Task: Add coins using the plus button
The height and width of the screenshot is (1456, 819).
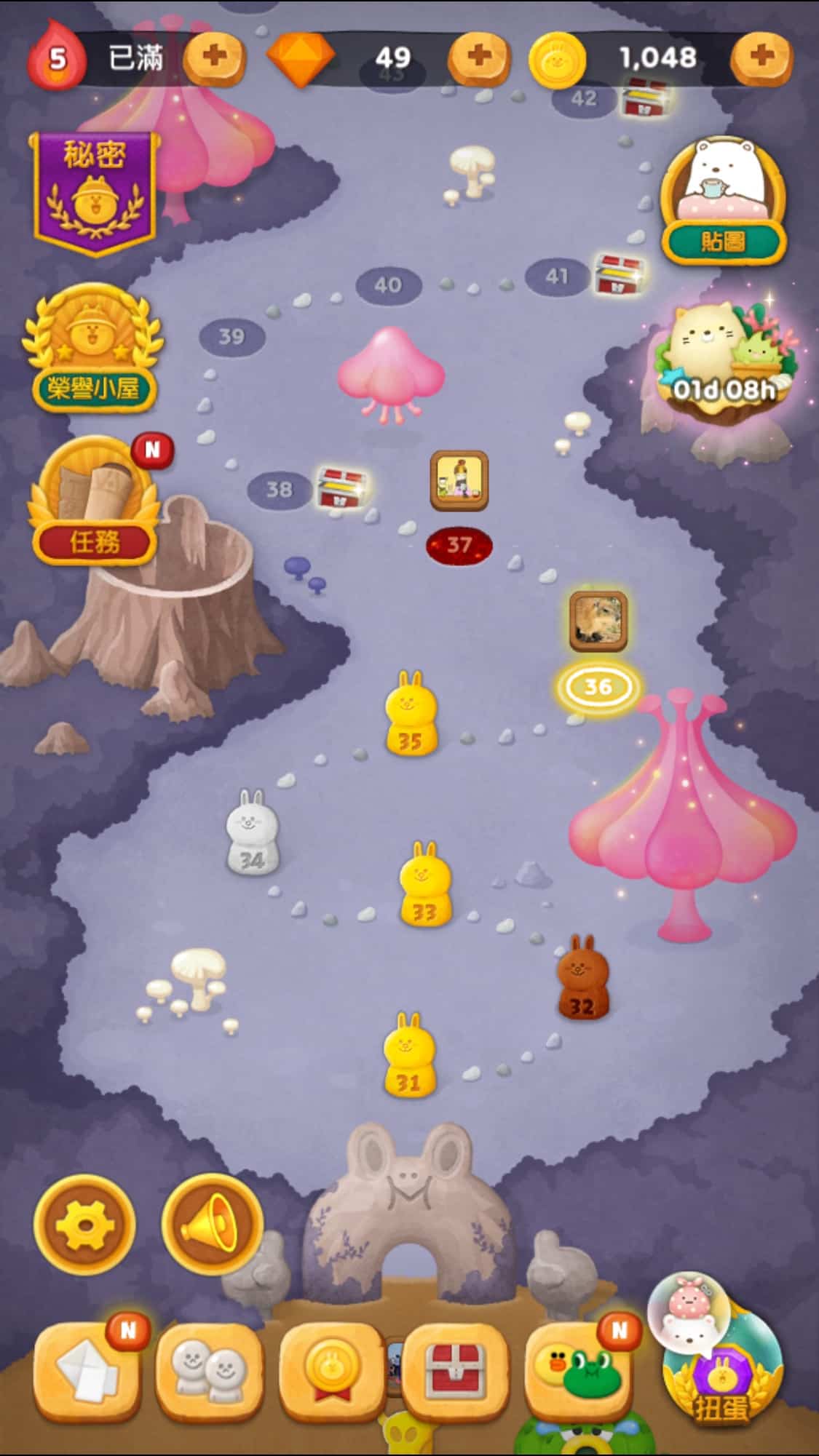Action: click(x=761, y=57)
